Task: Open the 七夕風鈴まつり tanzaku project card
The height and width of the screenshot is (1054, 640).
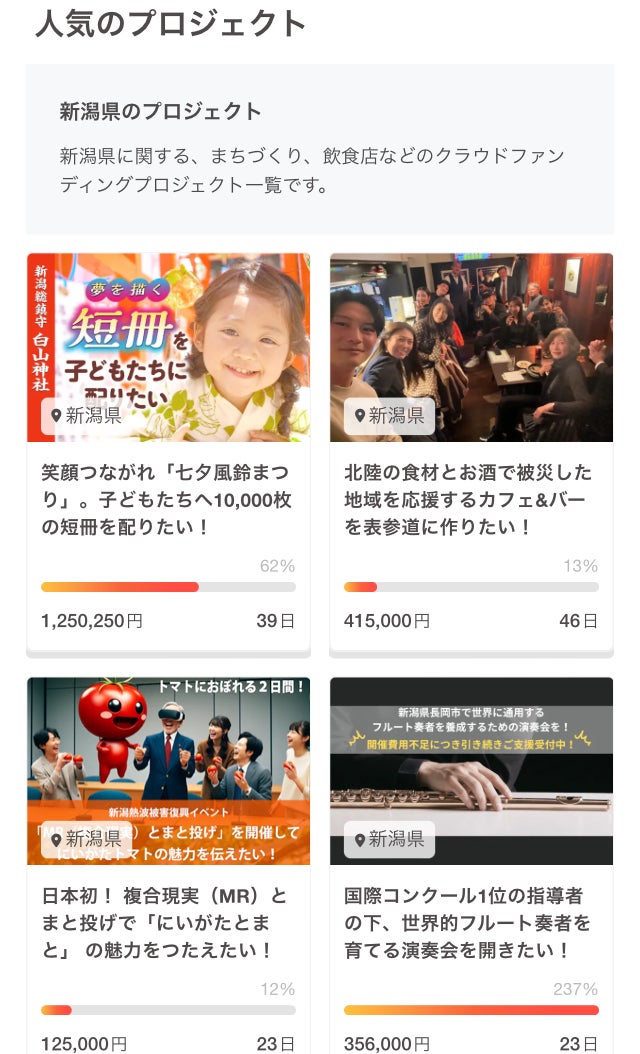Action: (168, 498)
